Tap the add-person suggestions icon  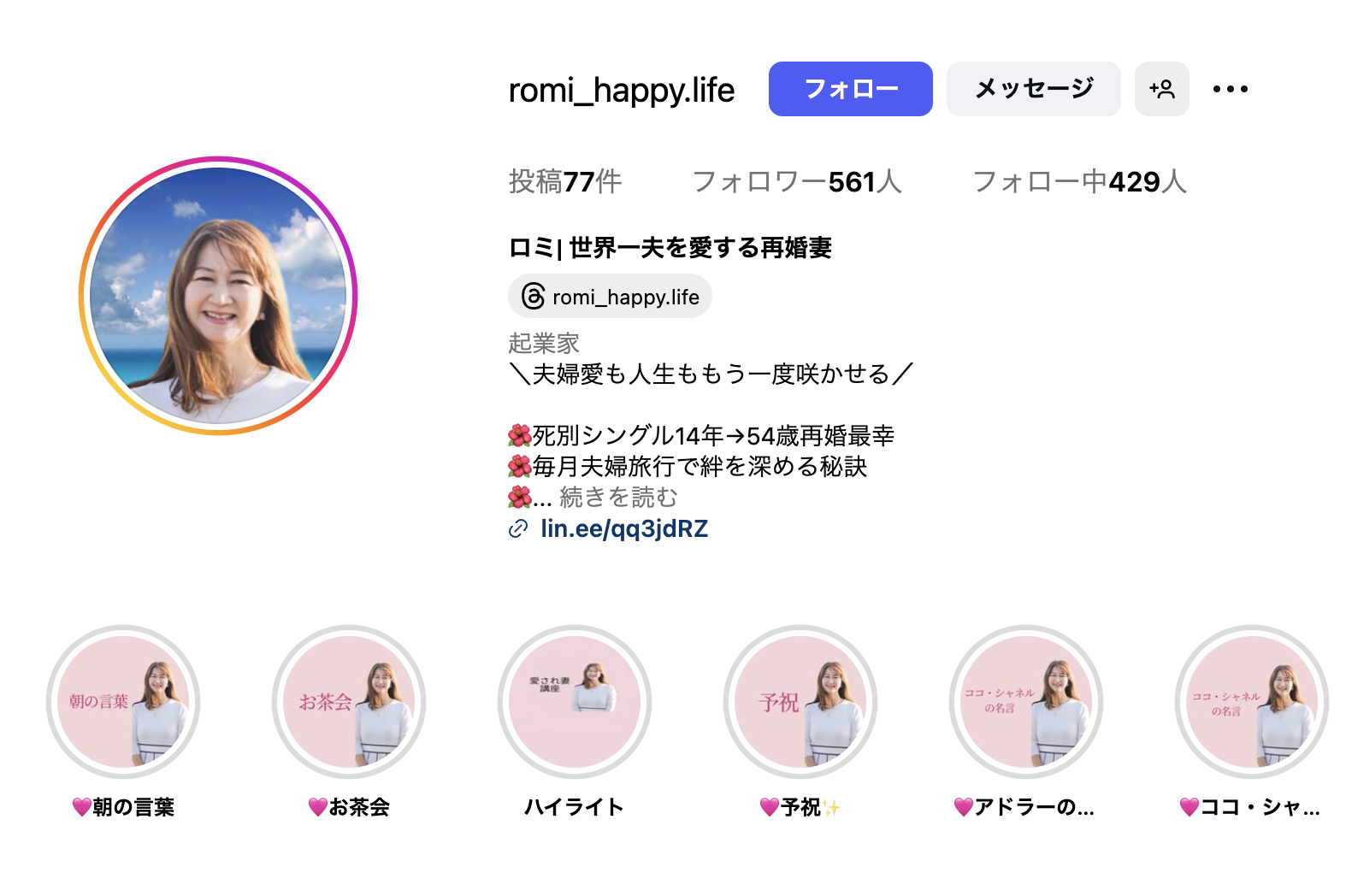1161,89
